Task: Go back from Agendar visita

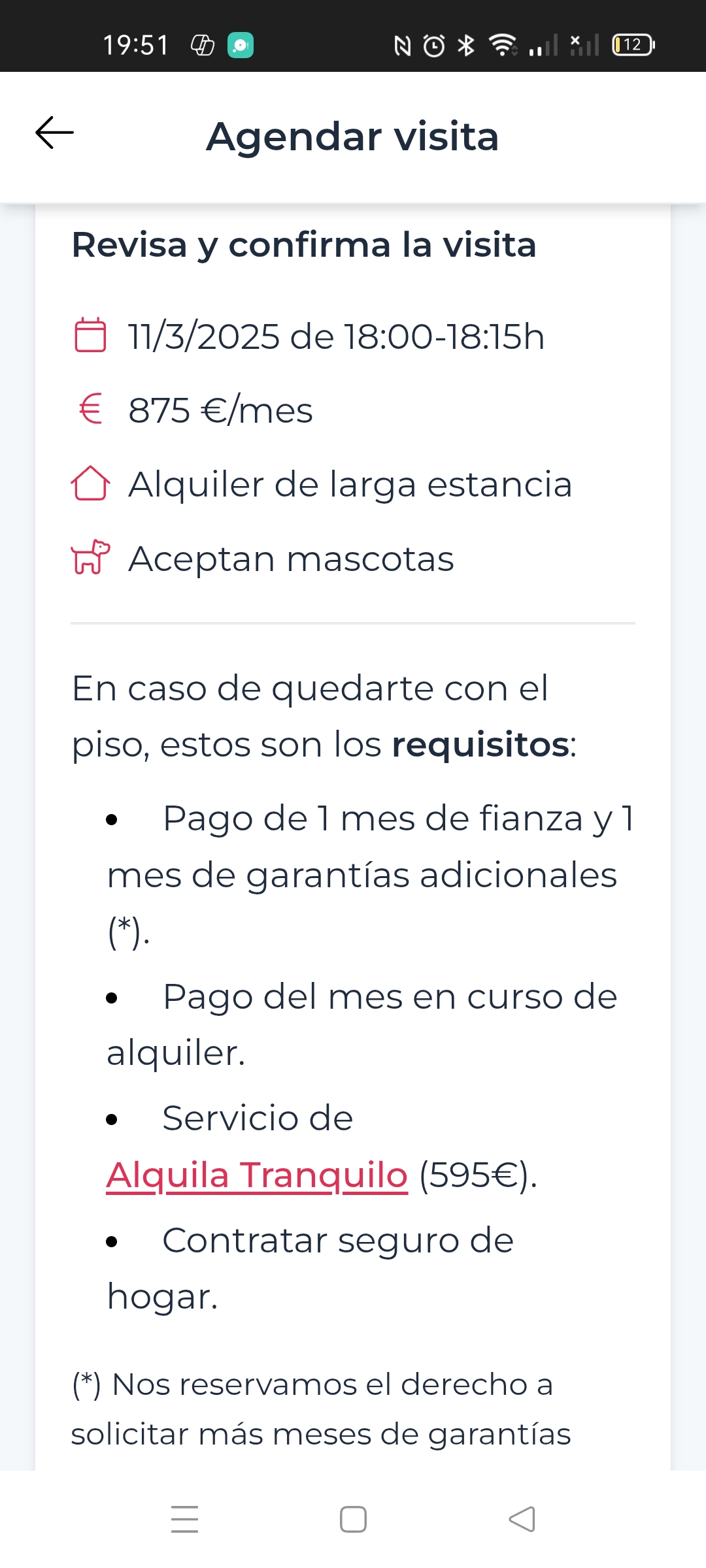Action: pos(54,133)
